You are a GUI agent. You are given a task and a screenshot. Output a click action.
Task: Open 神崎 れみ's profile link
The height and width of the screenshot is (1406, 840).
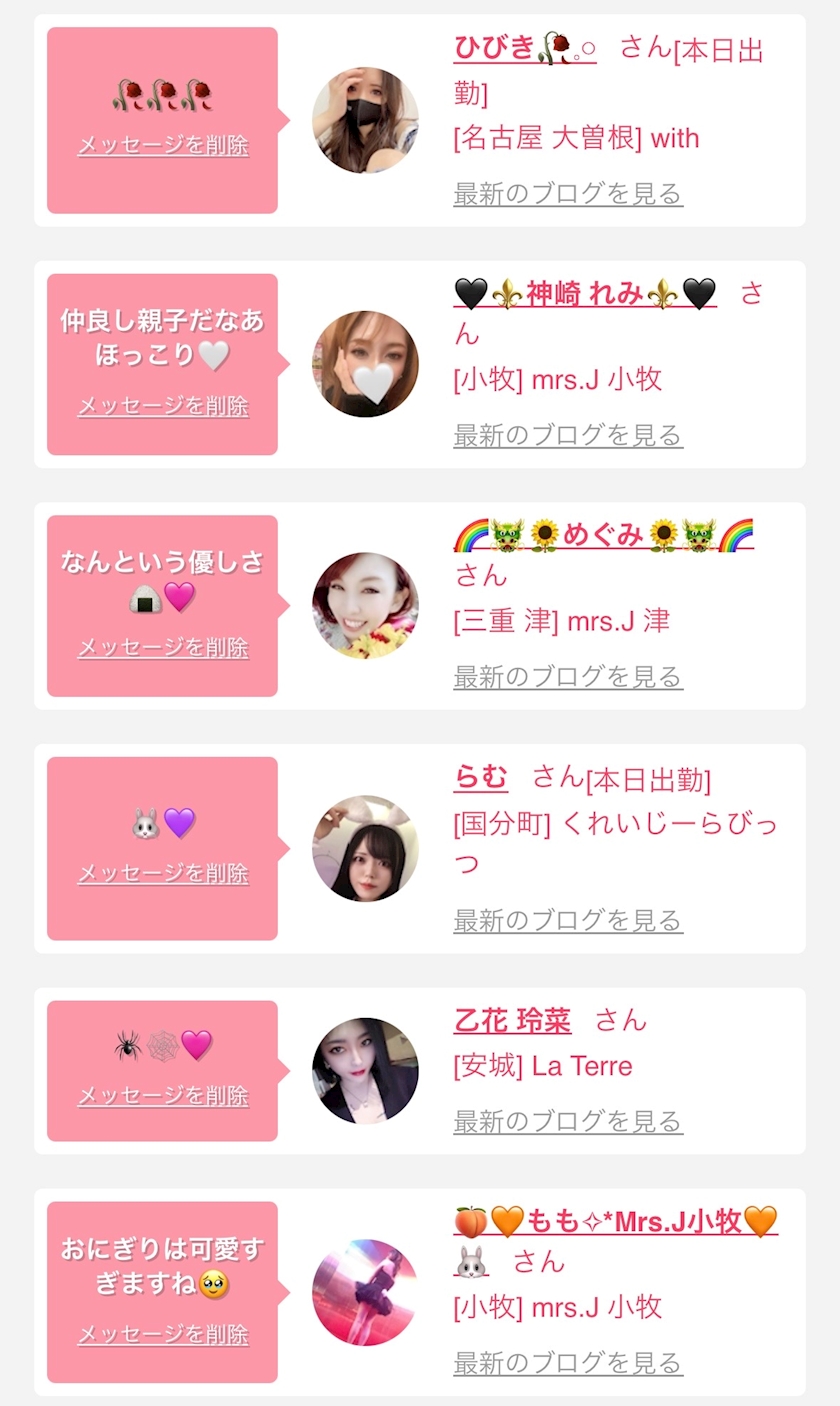coord(585,293)
